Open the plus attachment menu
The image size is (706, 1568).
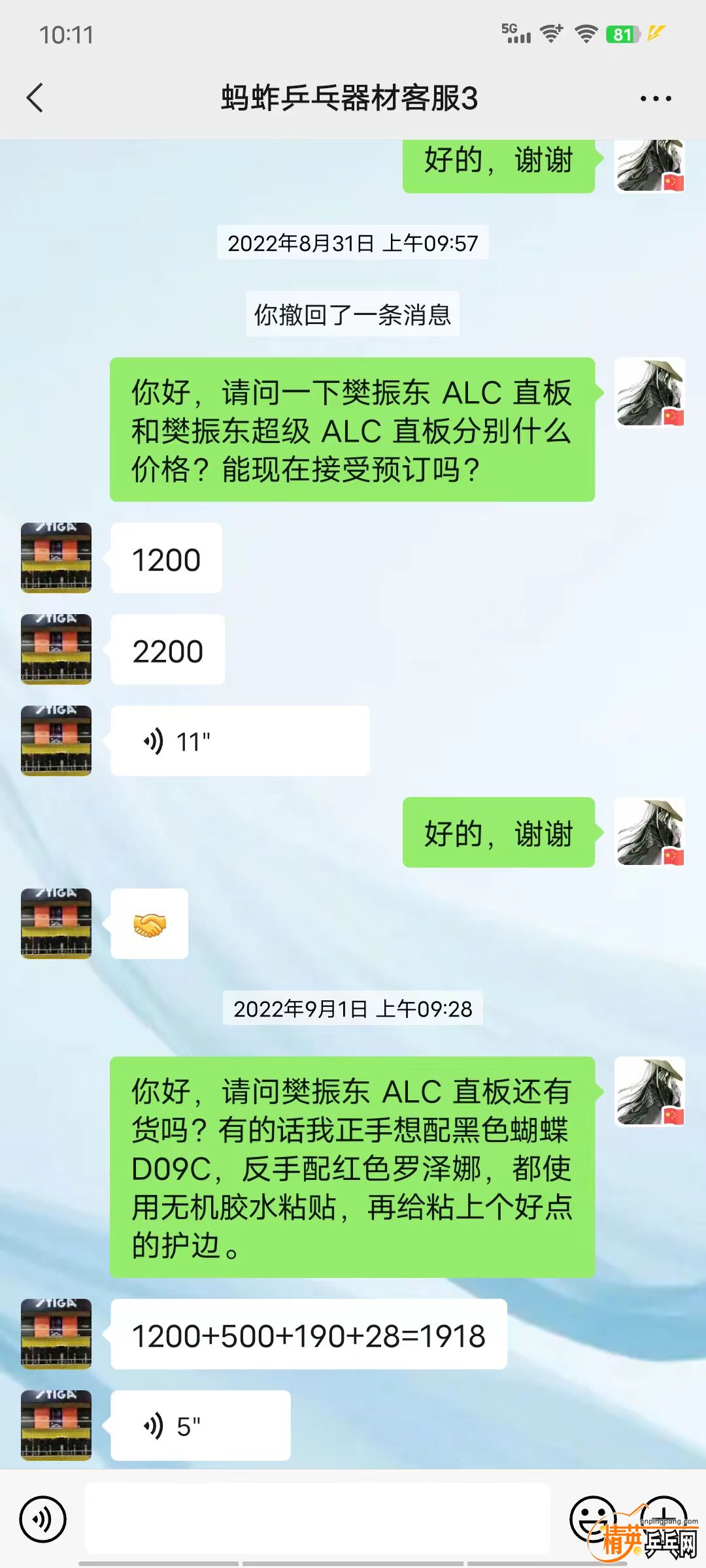click(x=663, y=1517)
